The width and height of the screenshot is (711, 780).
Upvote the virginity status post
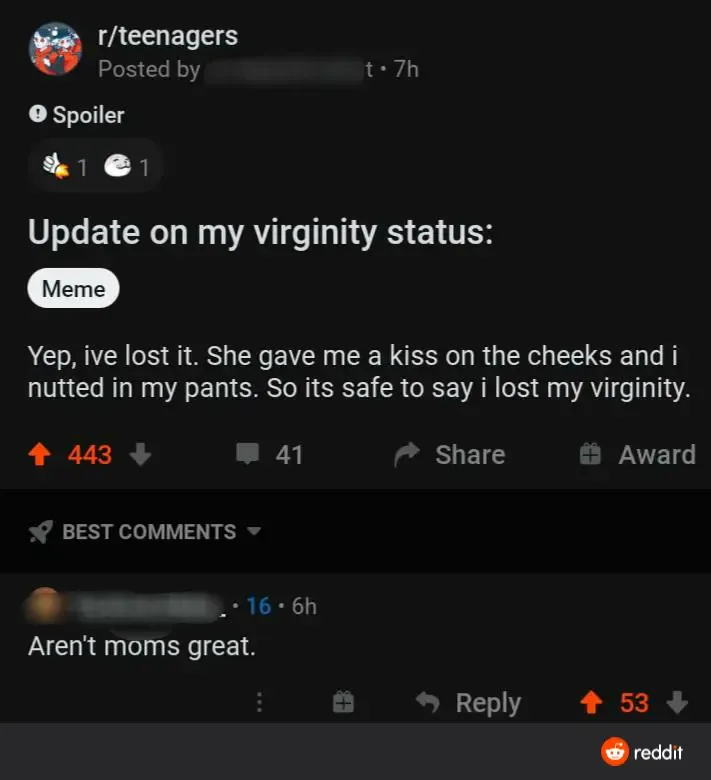pos(38,455)
